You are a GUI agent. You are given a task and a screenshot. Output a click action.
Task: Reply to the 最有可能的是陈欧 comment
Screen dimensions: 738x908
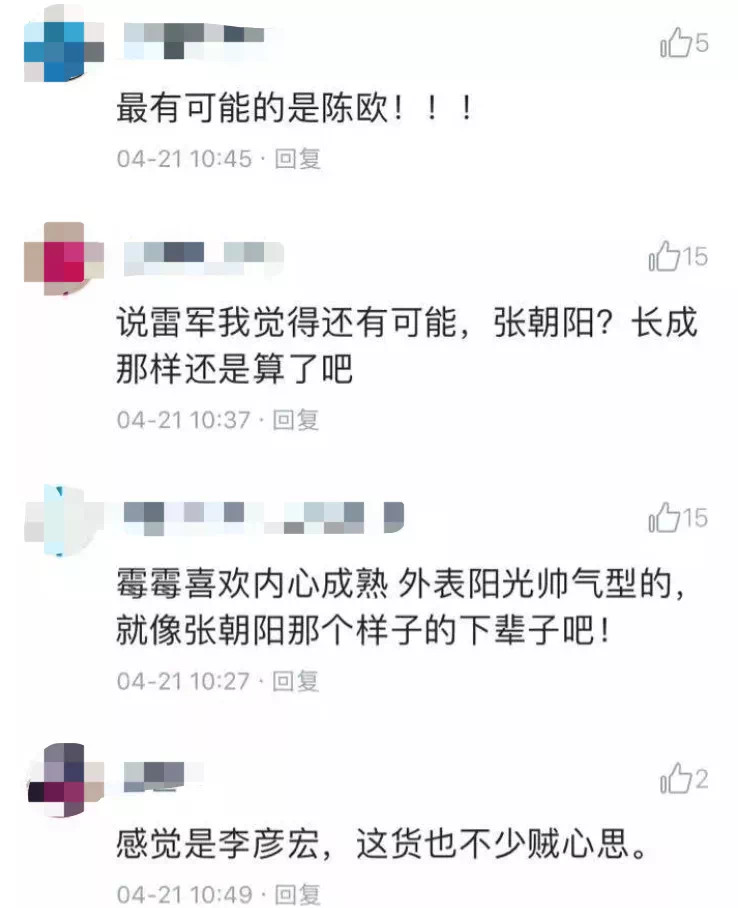(x=297, y=158)
